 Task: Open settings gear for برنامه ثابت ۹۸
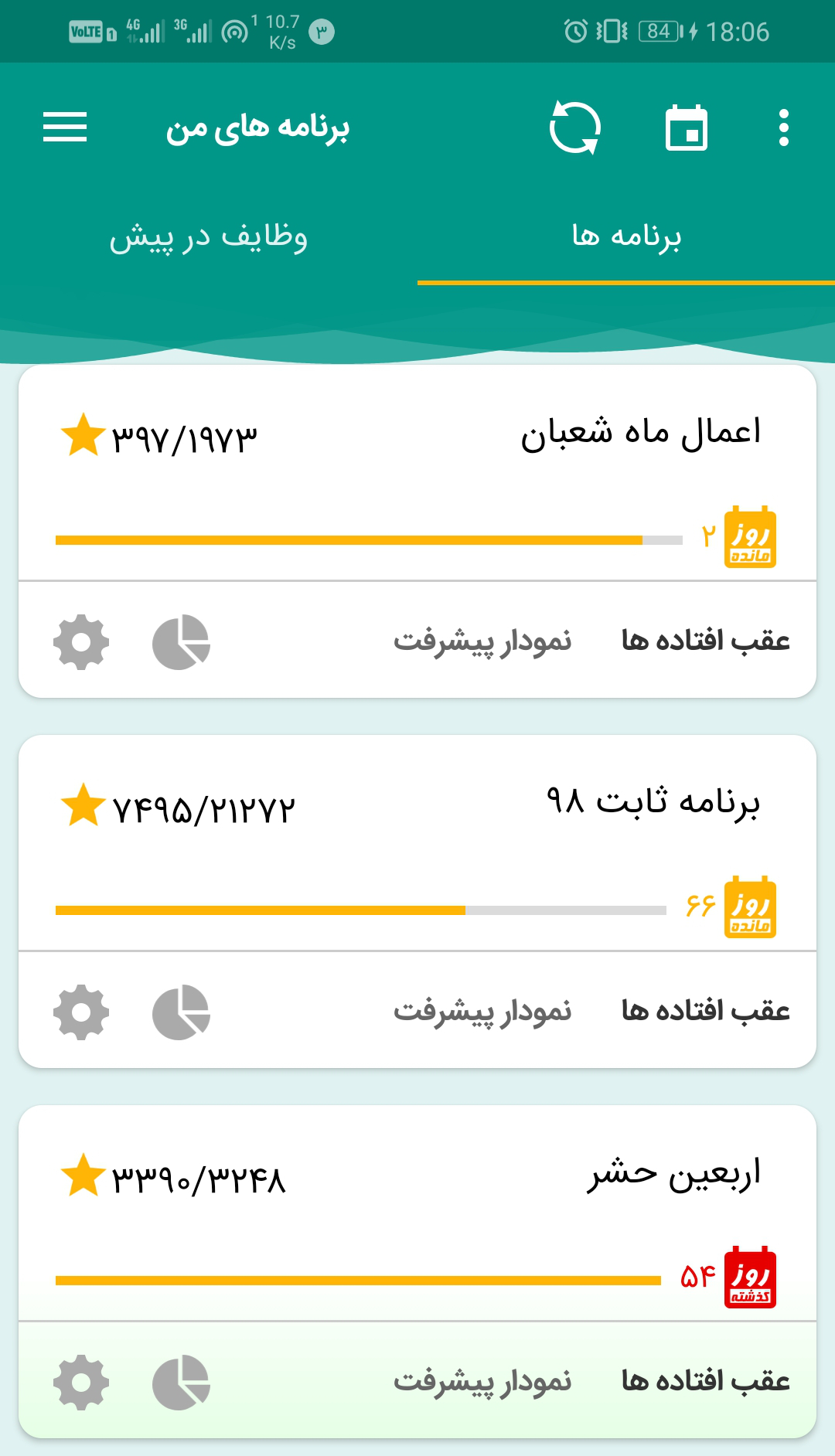tap(81, 1012)
